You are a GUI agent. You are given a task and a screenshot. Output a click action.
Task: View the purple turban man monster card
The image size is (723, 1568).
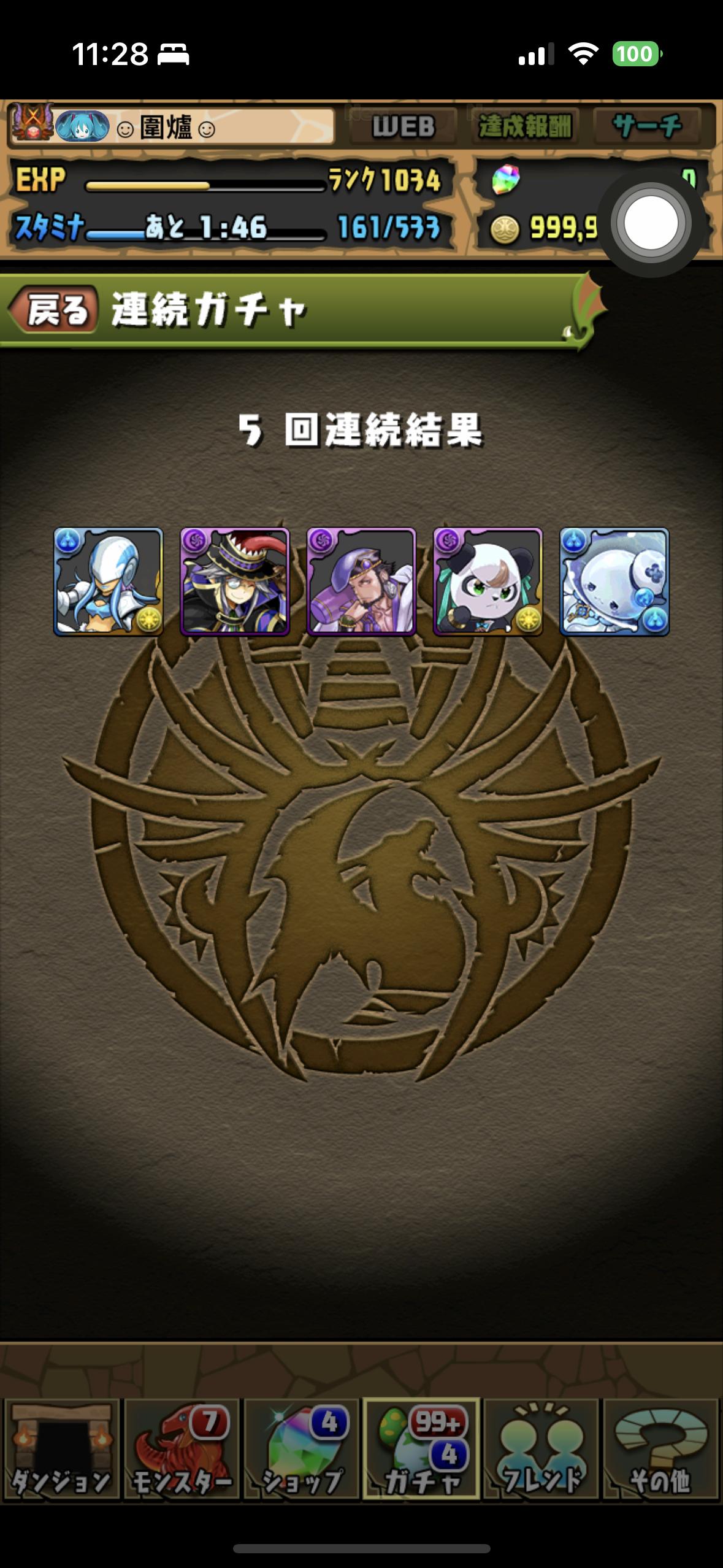point(361,581)
